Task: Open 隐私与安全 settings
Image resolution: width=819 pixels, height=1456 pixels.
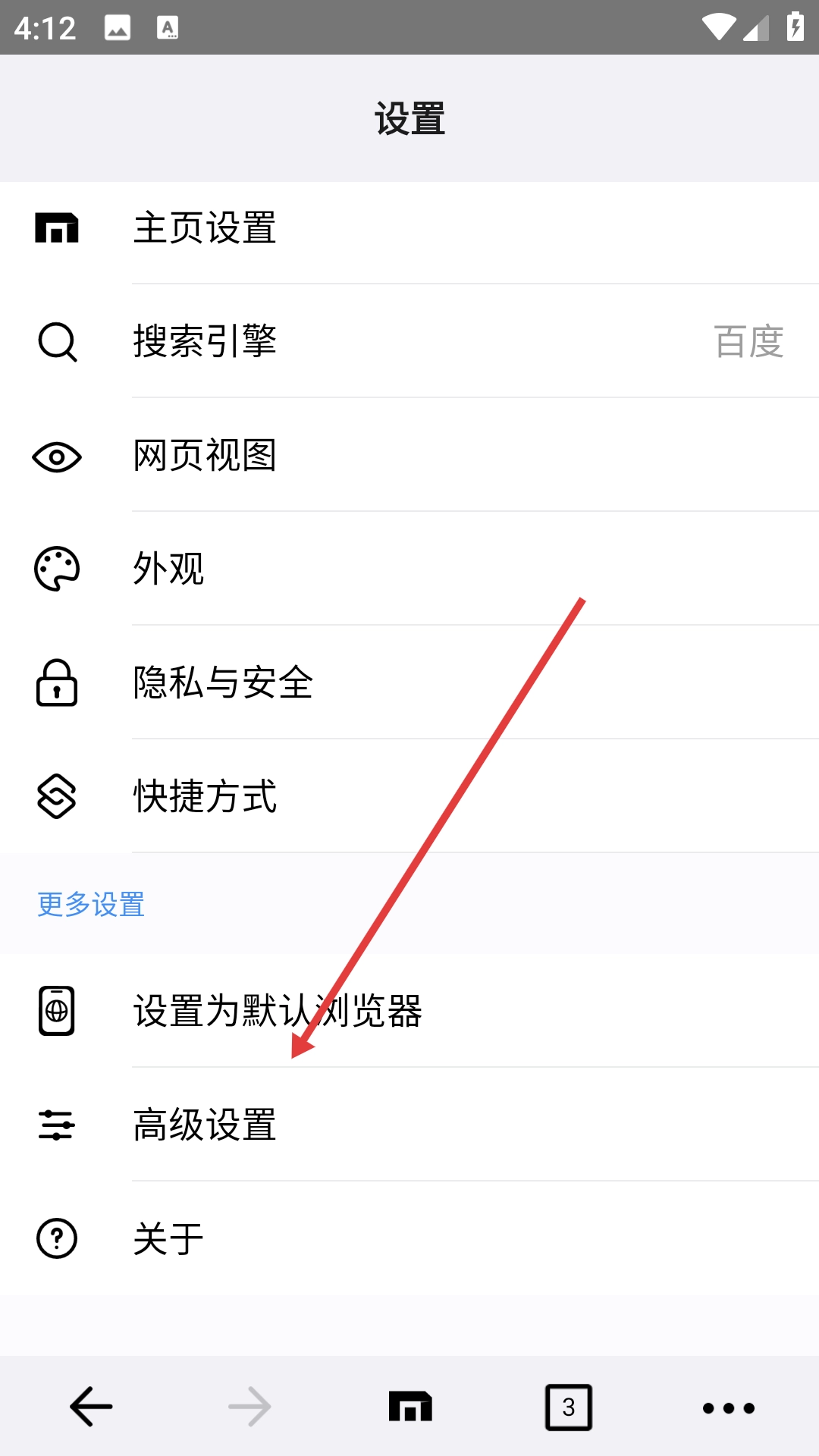Action: (x=409, y=682)
